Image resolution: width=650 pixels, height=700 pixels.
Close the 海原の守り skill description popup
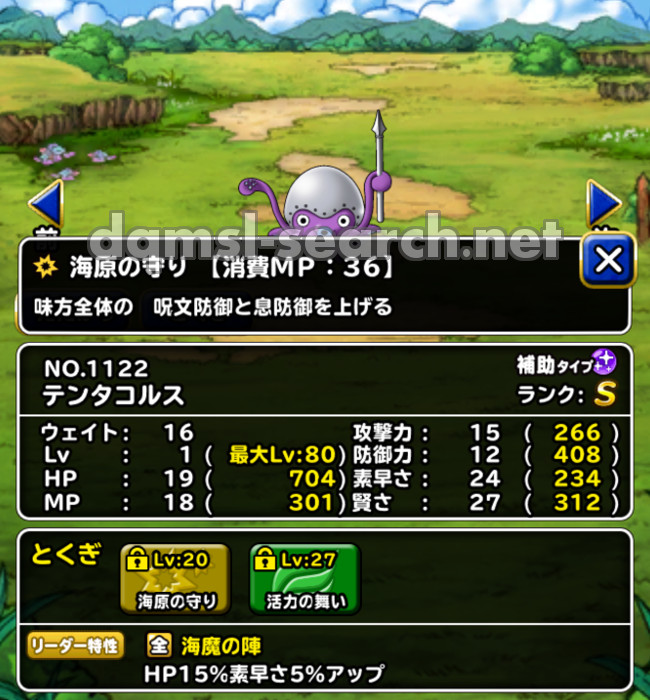608,262
